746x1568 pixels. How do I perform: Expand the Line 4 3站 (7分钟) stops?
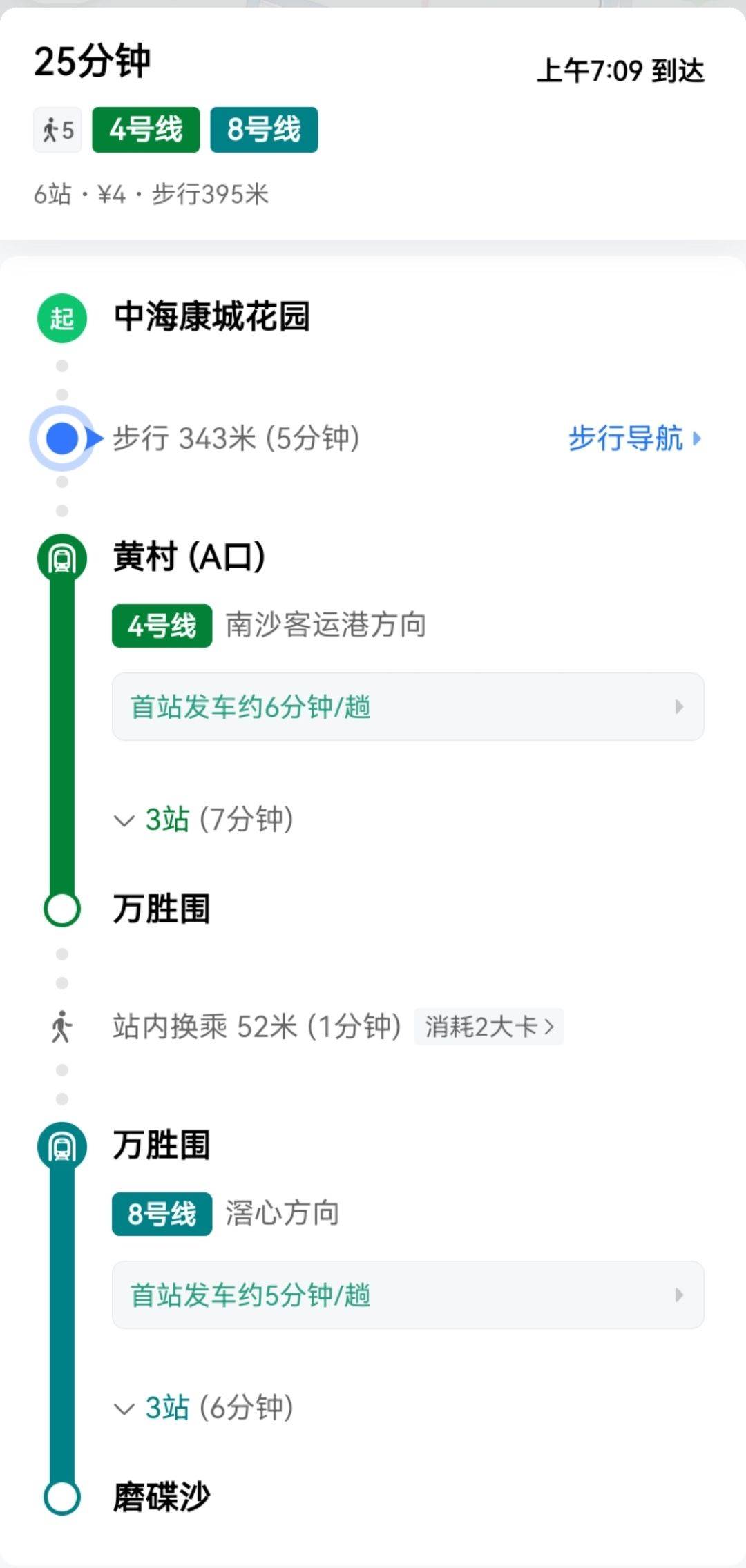click(204, 820)
